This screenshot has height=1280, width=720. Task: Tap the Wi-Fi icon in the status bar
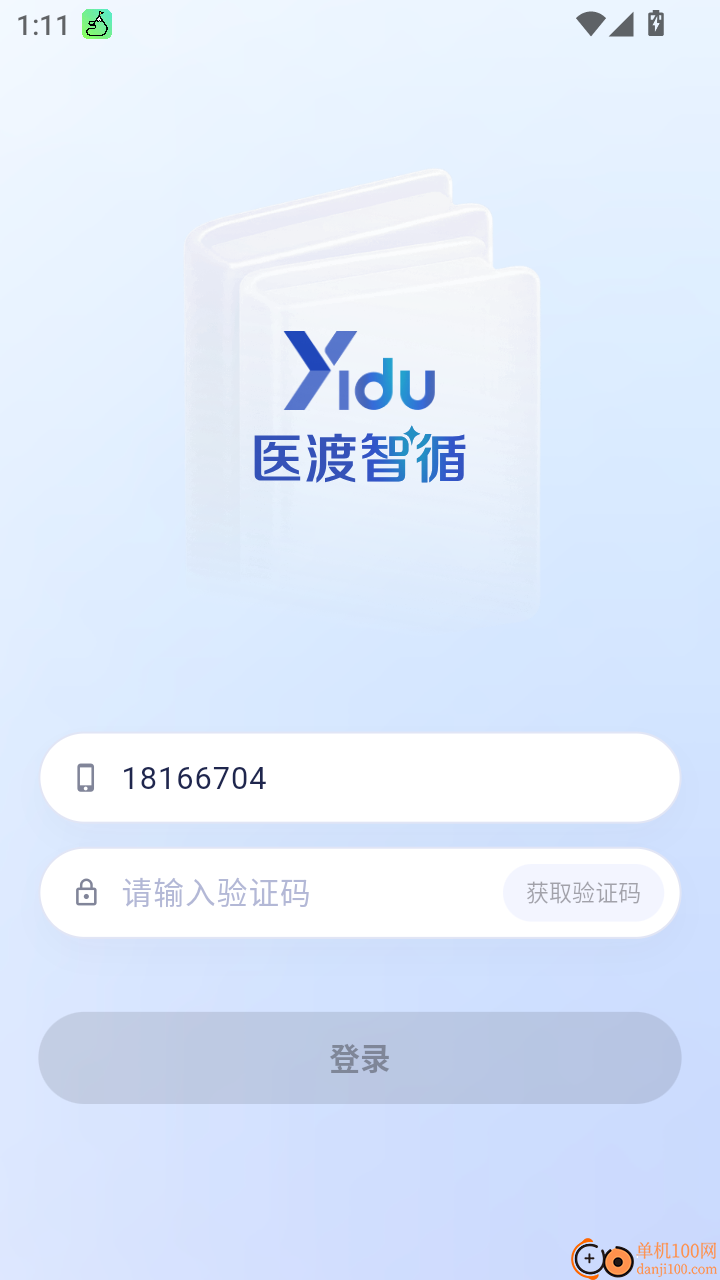pos(591,24)
